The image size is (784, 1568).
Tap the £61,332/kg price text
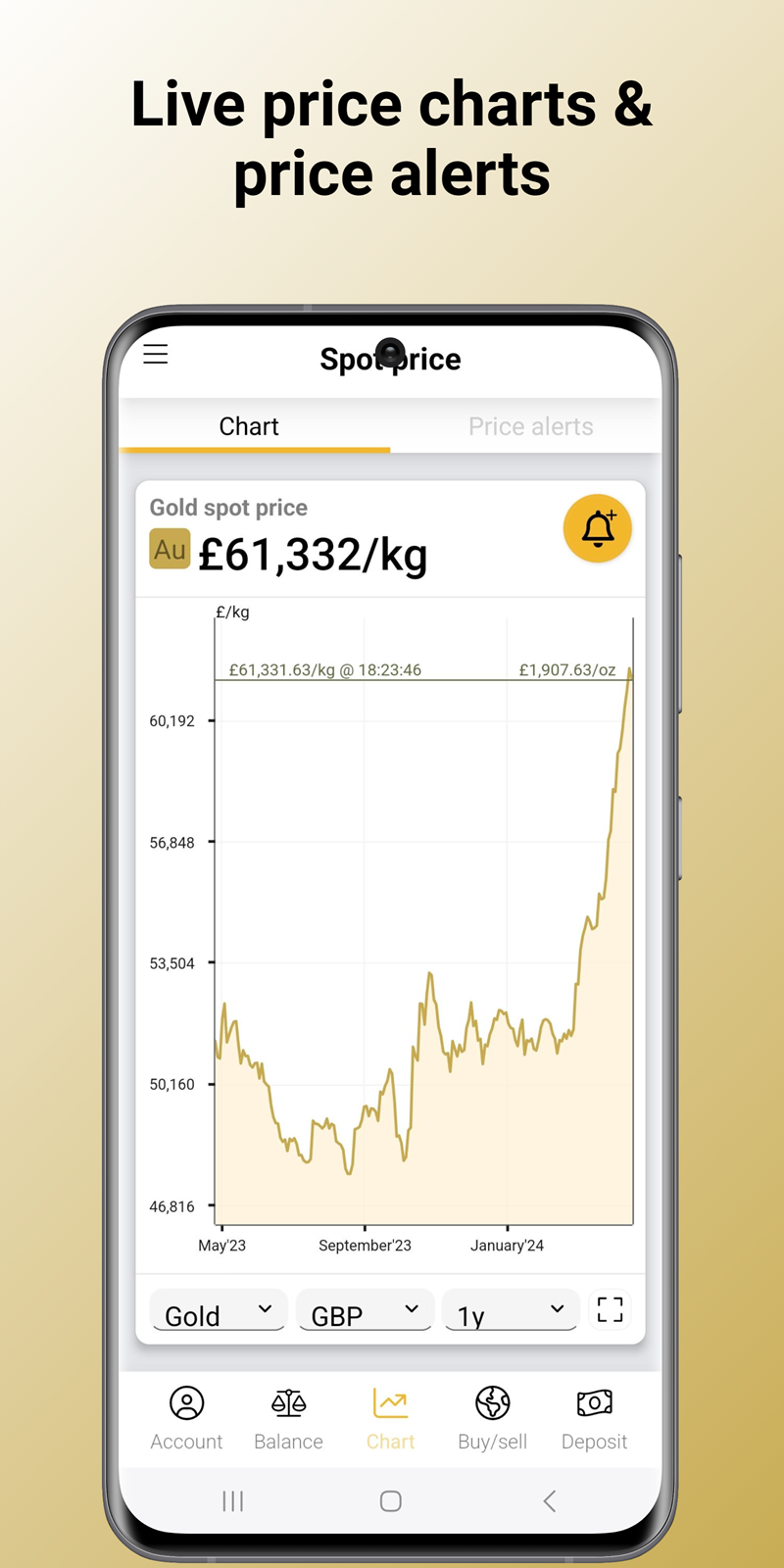click(x=313, y=554)
